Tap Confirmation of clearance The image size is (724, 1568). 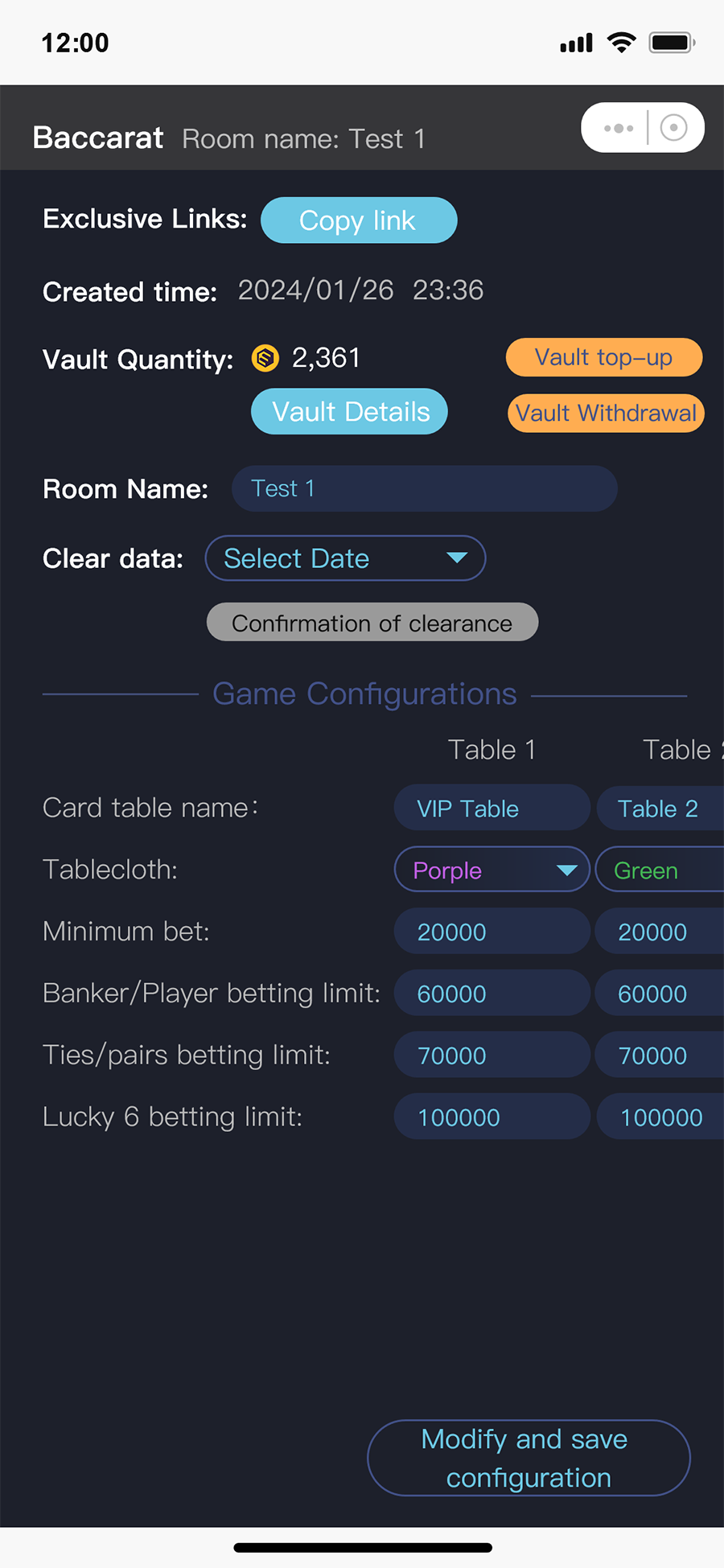(372, 623)
